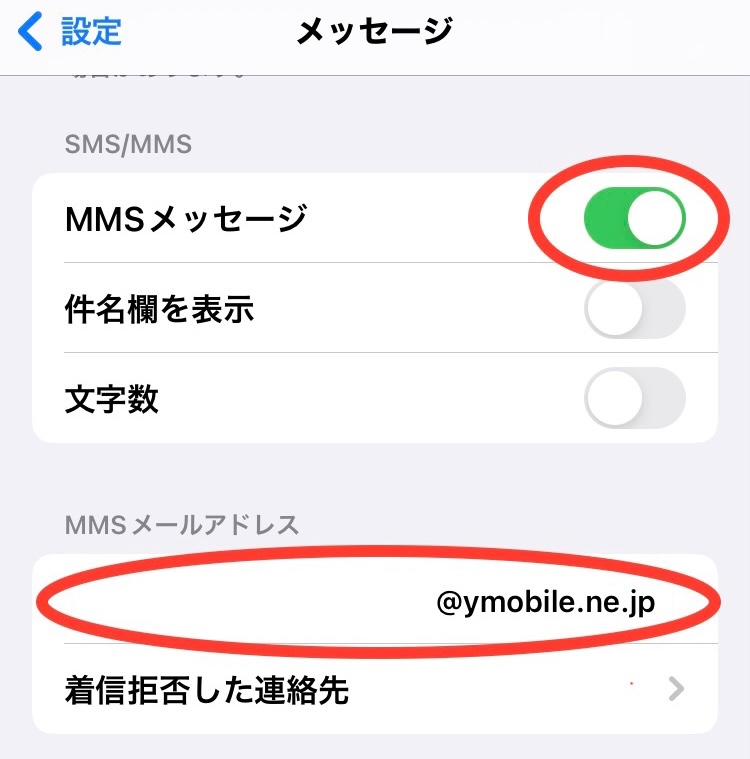Screen dimensions: 750x759
Task: Enable 件名欄を表示 switch
Action: pos(634,309)
